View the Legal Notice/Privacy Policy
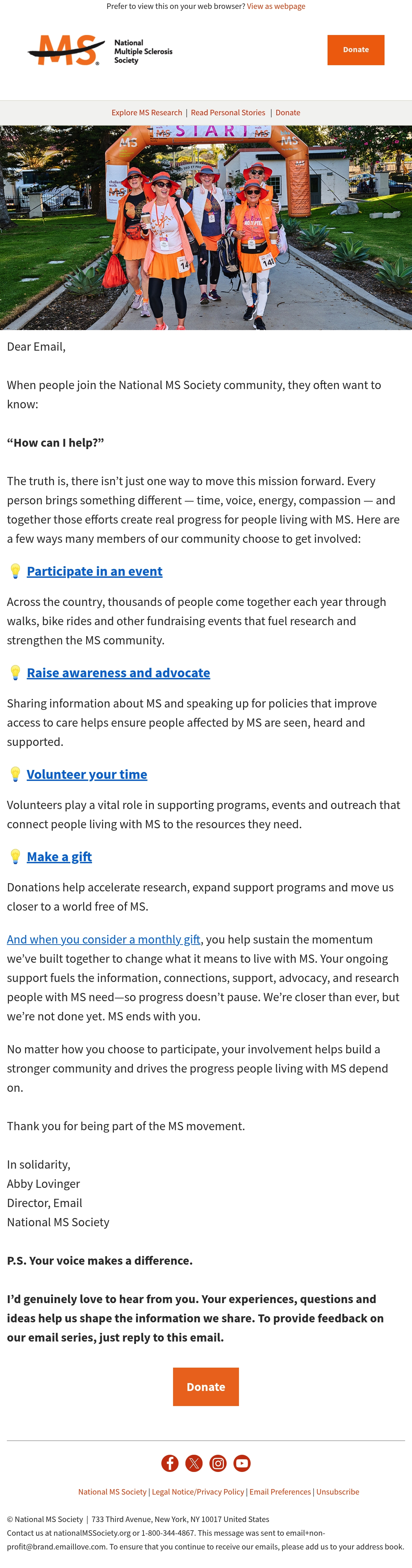Image resolution: width=412 pixels, height=1568 pixels. 198,1492
